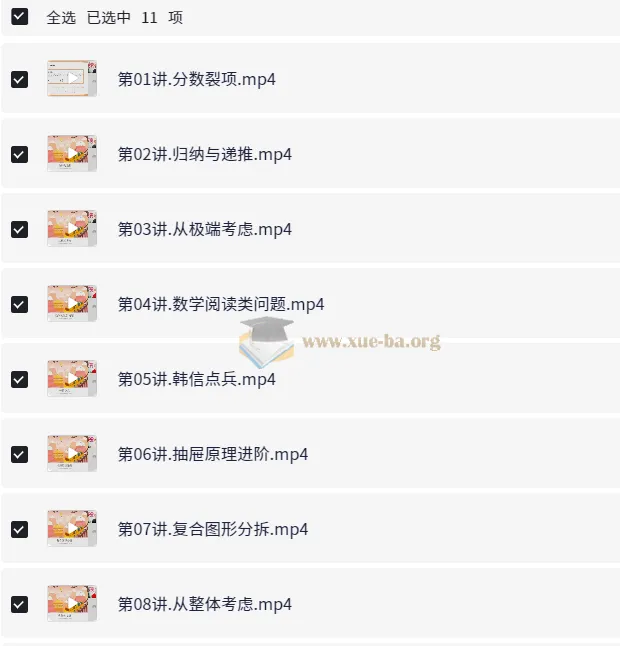
Task: Open 第08讲.从整体考虑.mp4 video file
Action: [204, 604]
